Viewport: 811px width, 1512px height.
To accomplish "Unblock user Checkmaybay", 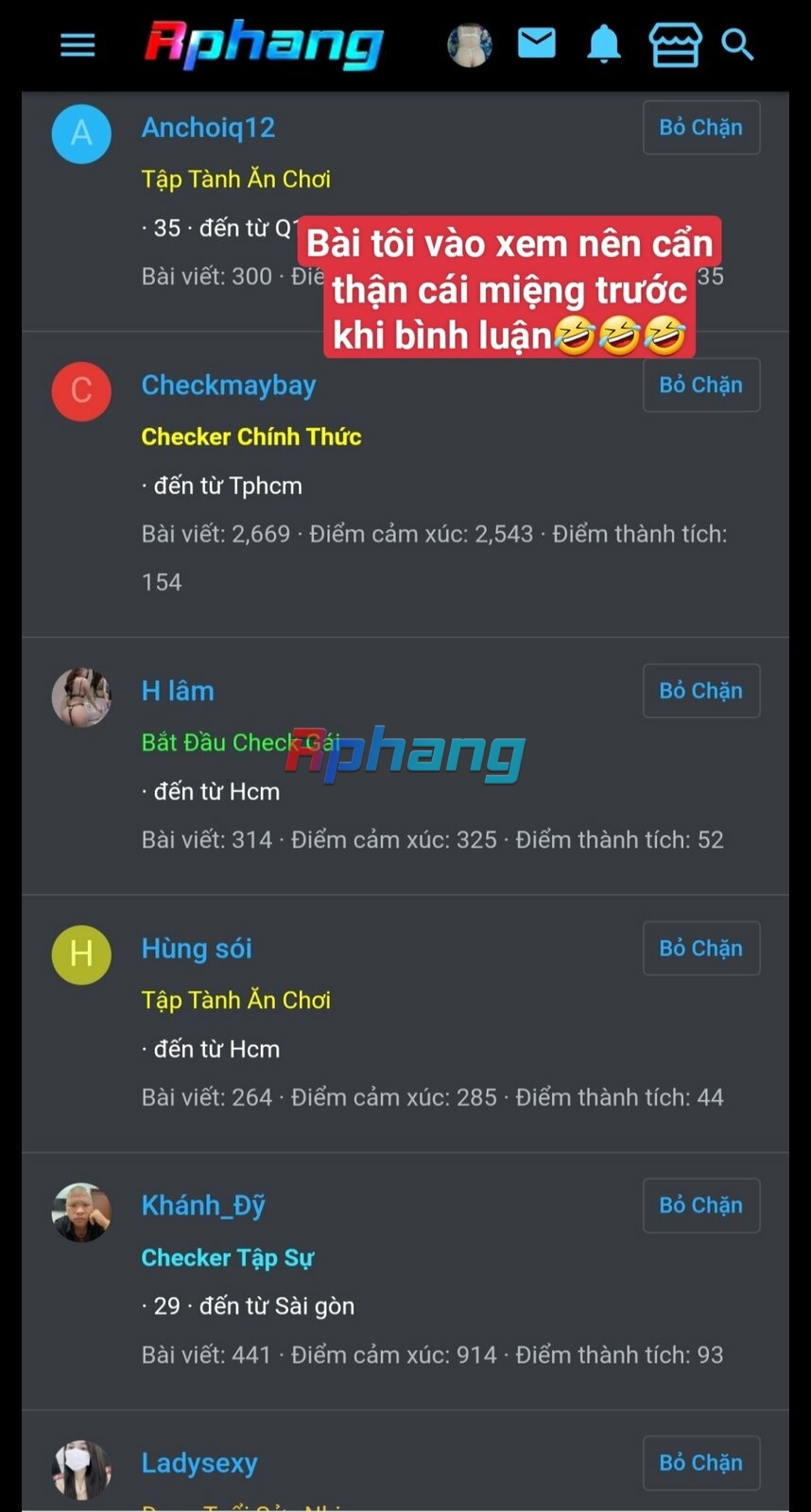I will point(701,385).
